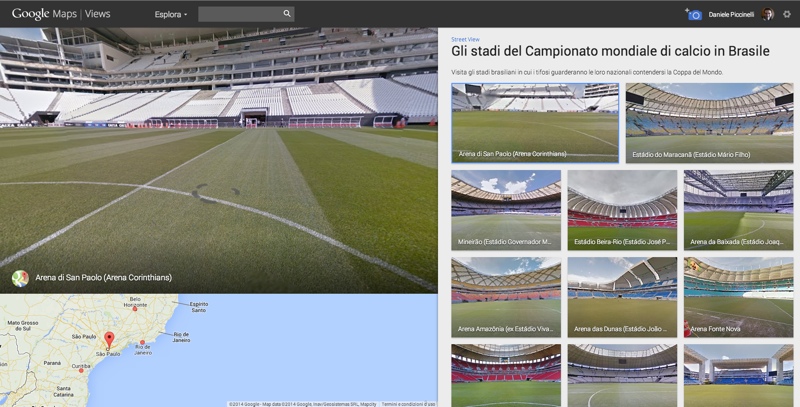Open the settings gear
Screen dimensions: 800x407
click(x=786, y=14)
